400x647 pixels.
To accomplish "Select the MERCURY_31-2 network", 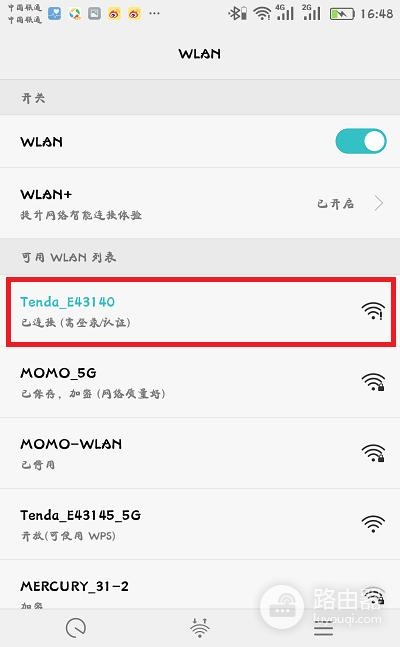I will coord(200,586).
